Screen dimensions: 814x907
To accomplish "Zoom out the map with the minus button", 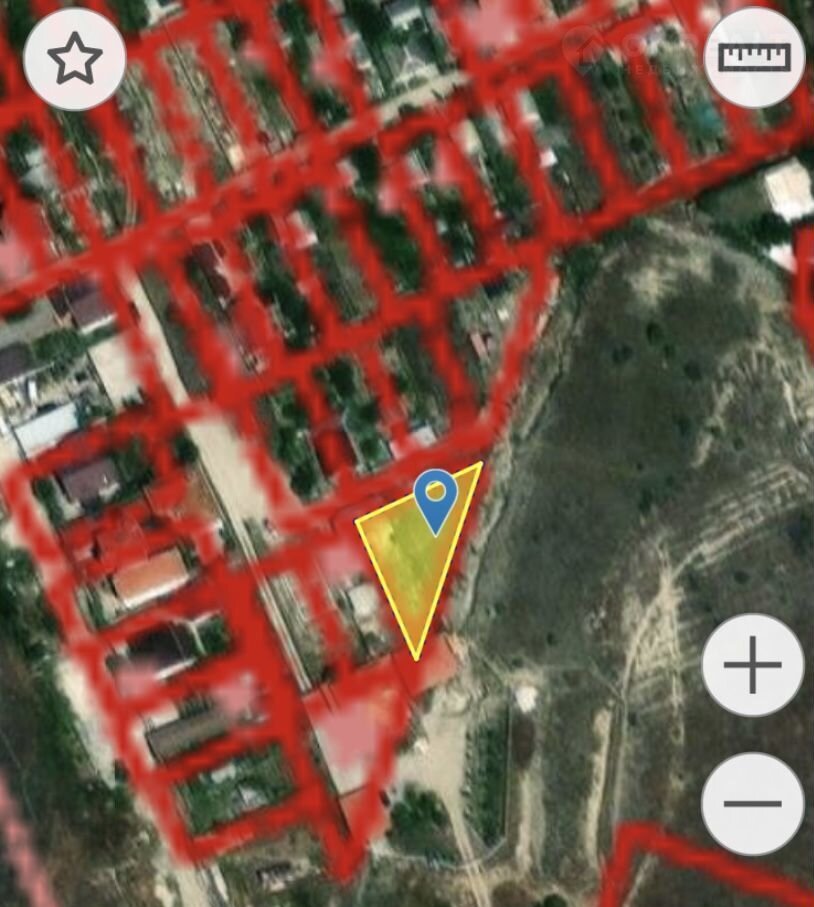I will pos(752,802).
